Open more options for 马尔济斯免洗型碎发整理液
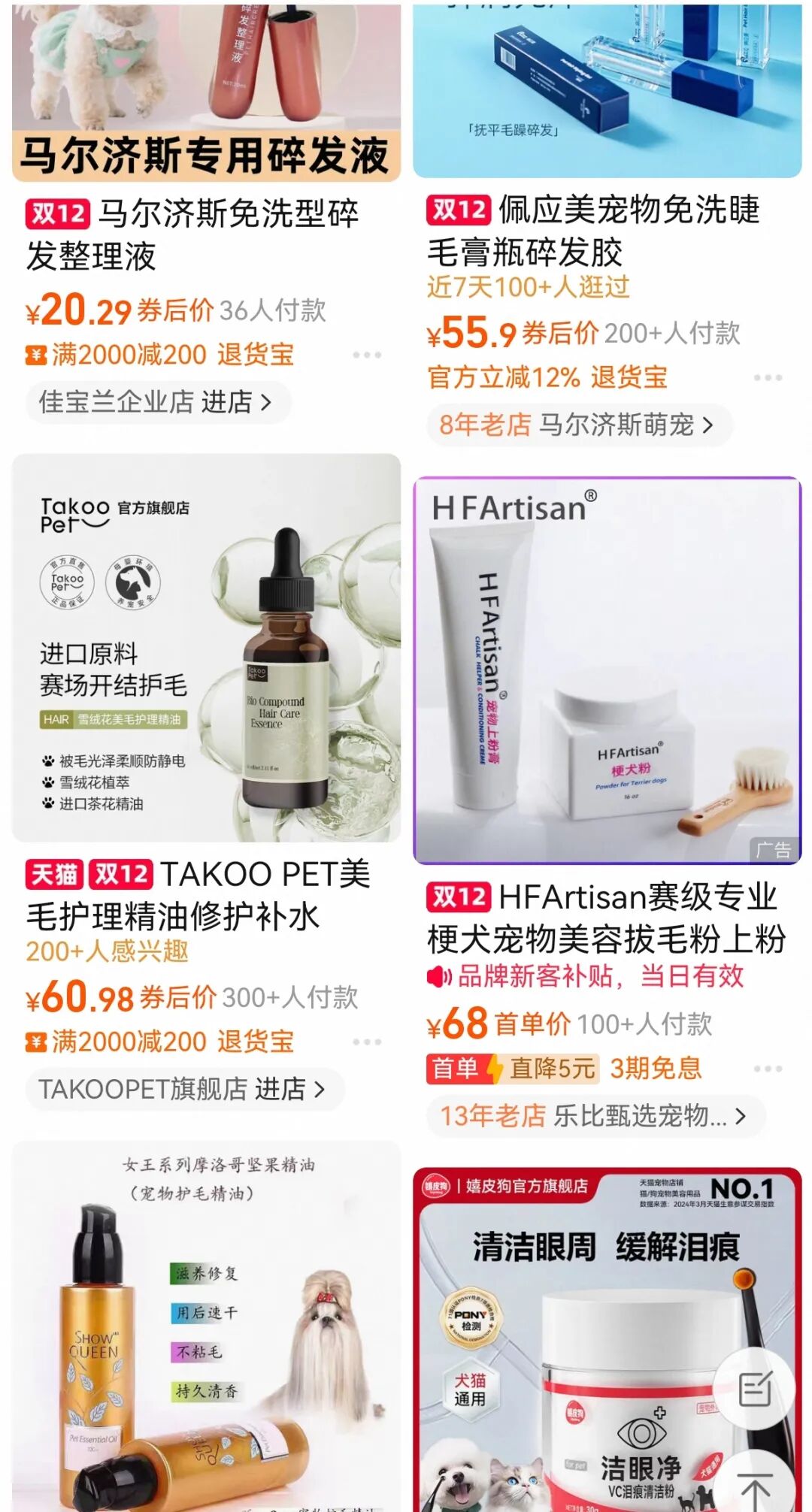This screenshot has height=1512, width=812. (x=367, y=355)
